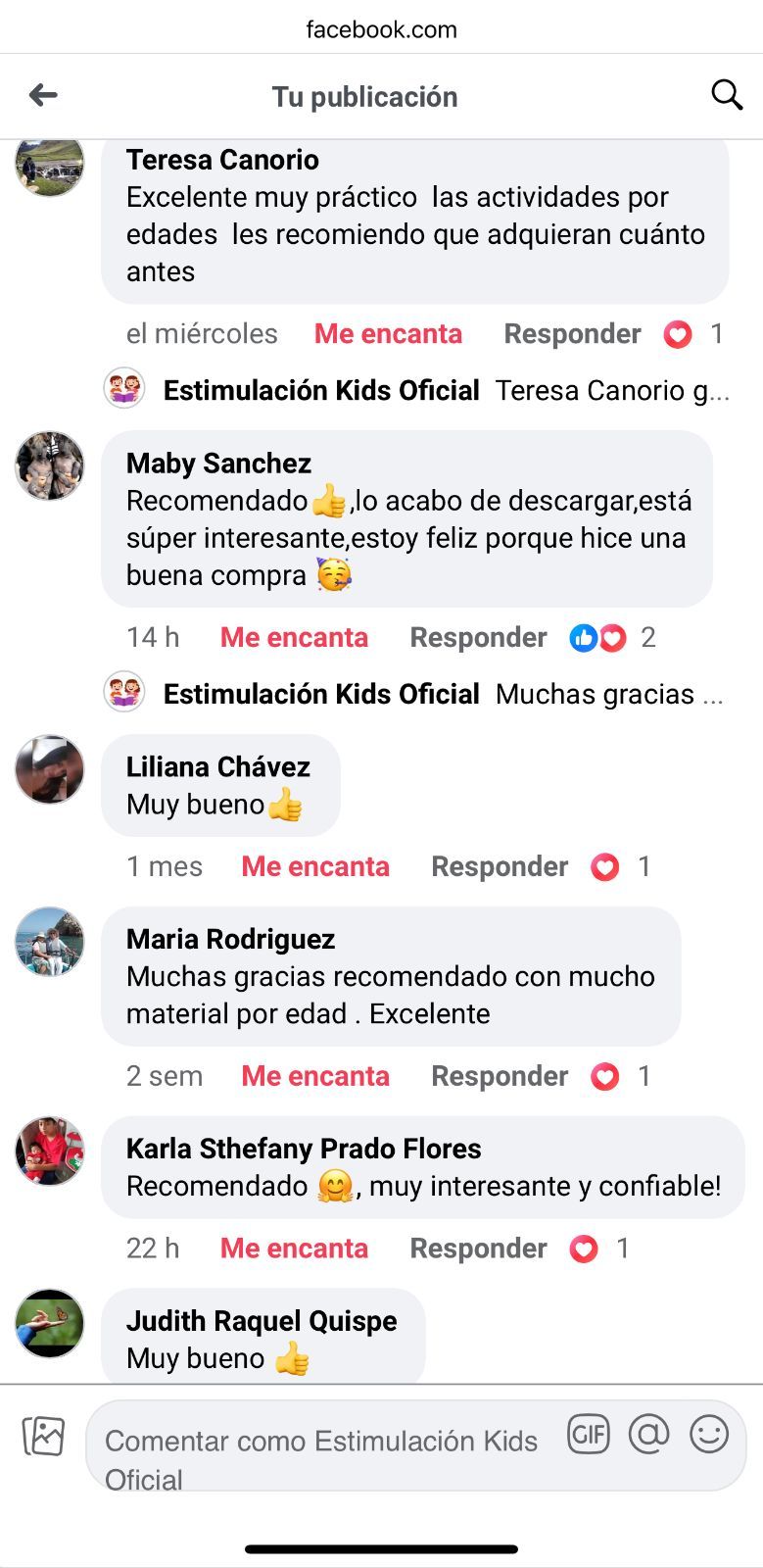Tap Me encanta under Liliana Chávez's comment

(x=315, y=866)
